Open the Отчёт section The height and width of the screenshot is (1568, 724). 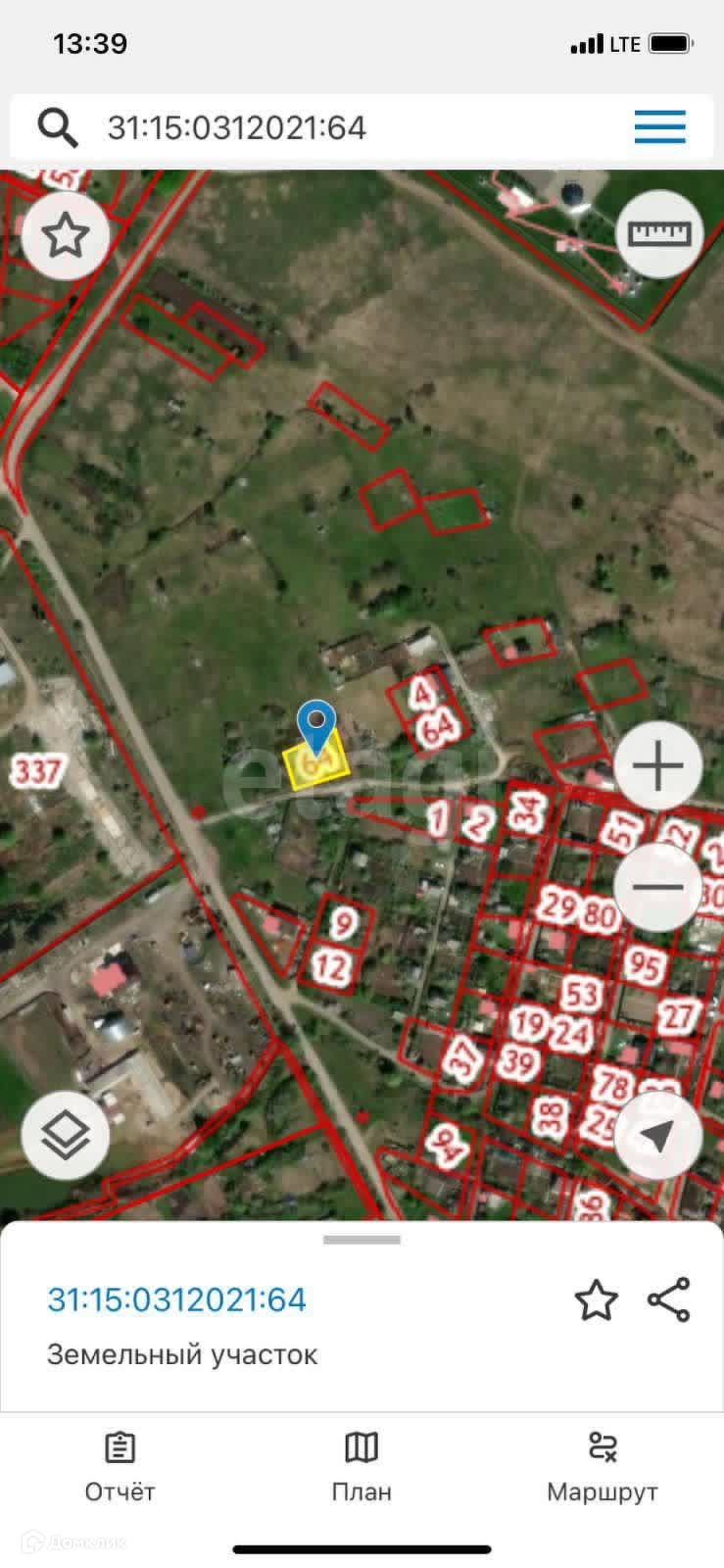(120, 1466)
